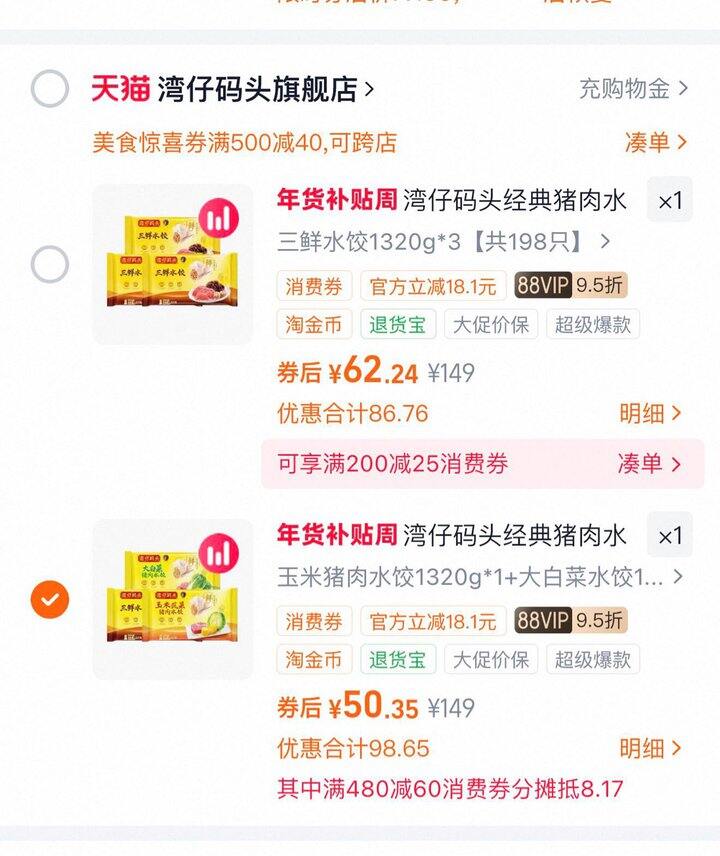Image resolution: width=720 pixels, height=856 pixels.
Task: Select all items from 湾仔码头旗舰店
Action: [49, 89]
